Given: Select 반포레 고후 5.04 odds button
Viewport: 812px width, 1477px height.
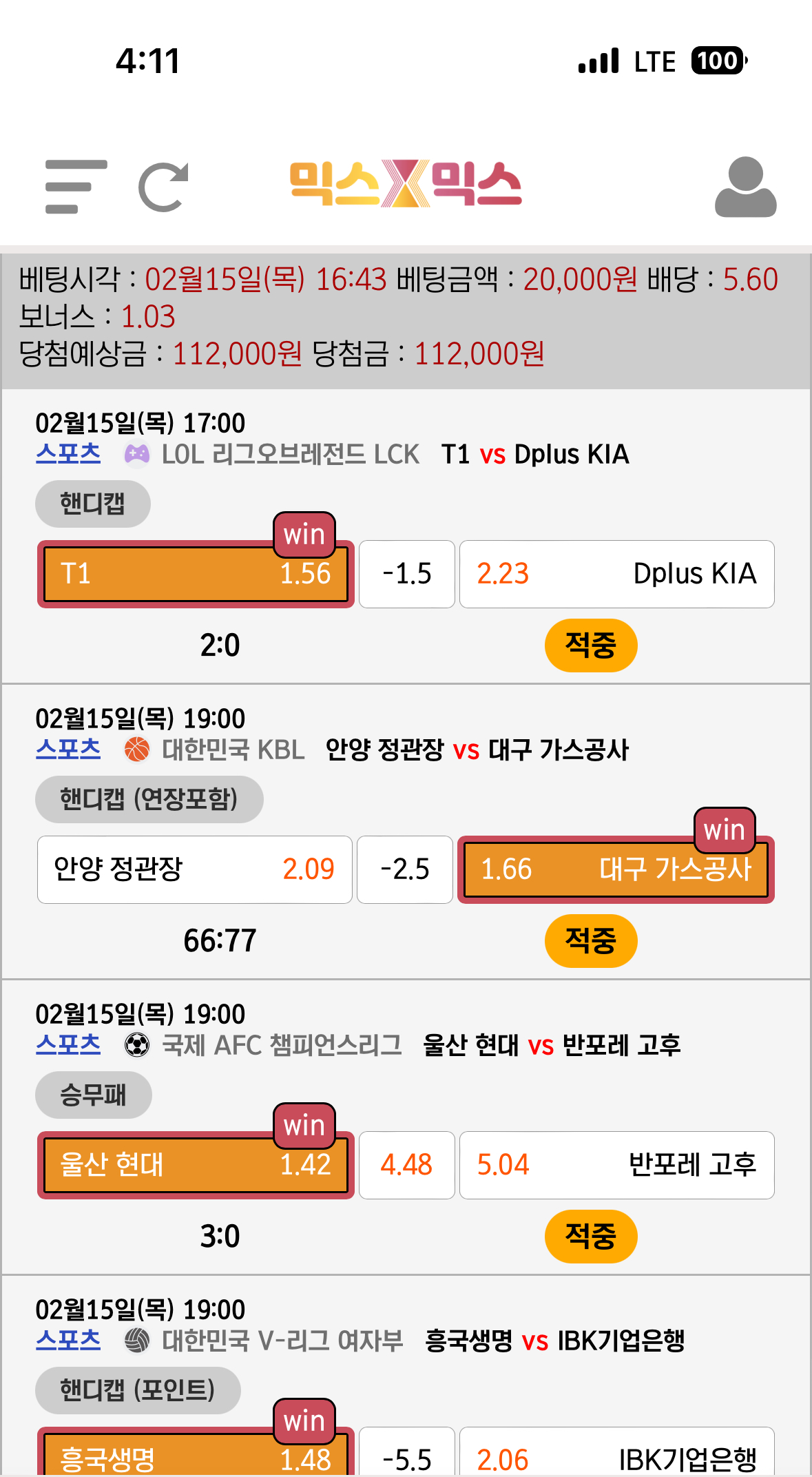Looking at the screenshot, I should point(616,1165).
